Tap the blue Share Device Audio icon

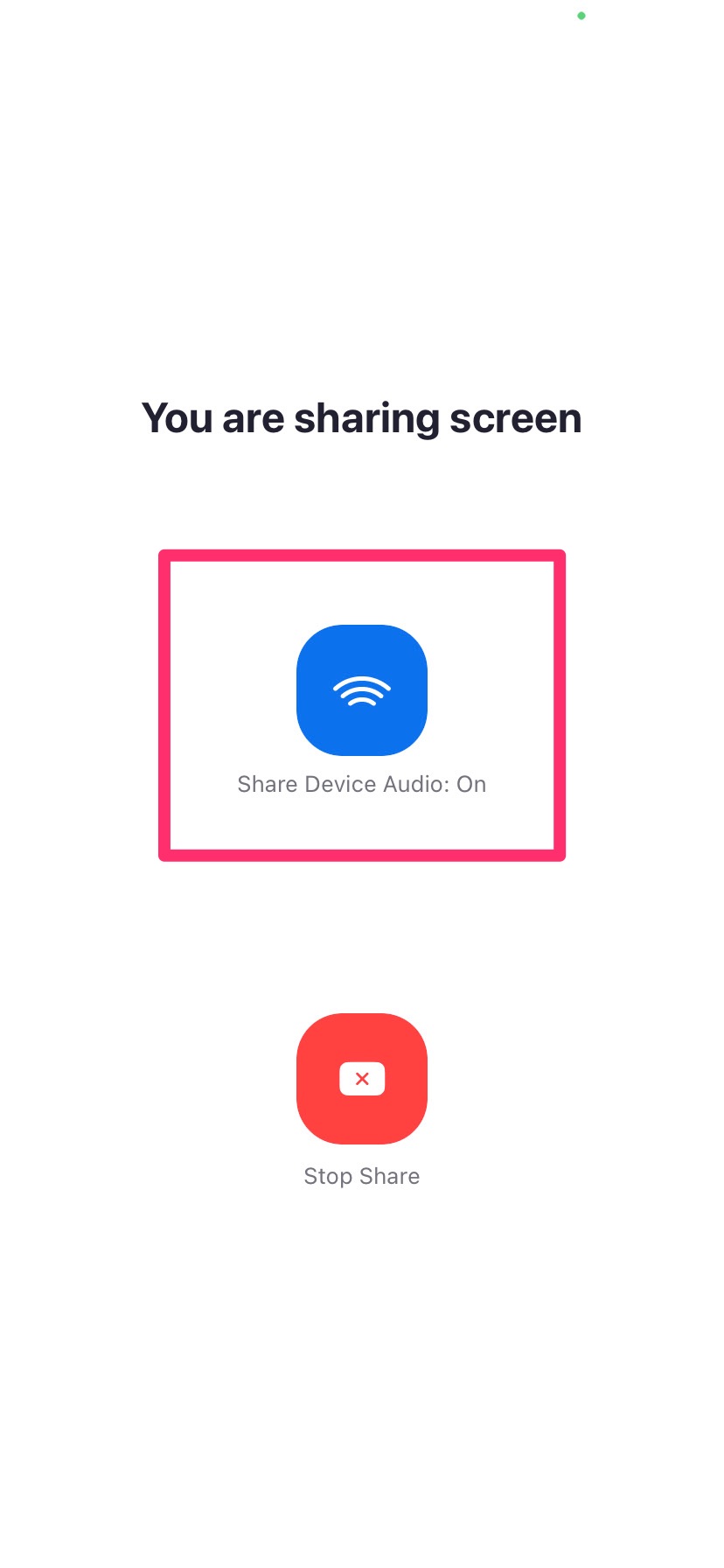click(361, 689)
